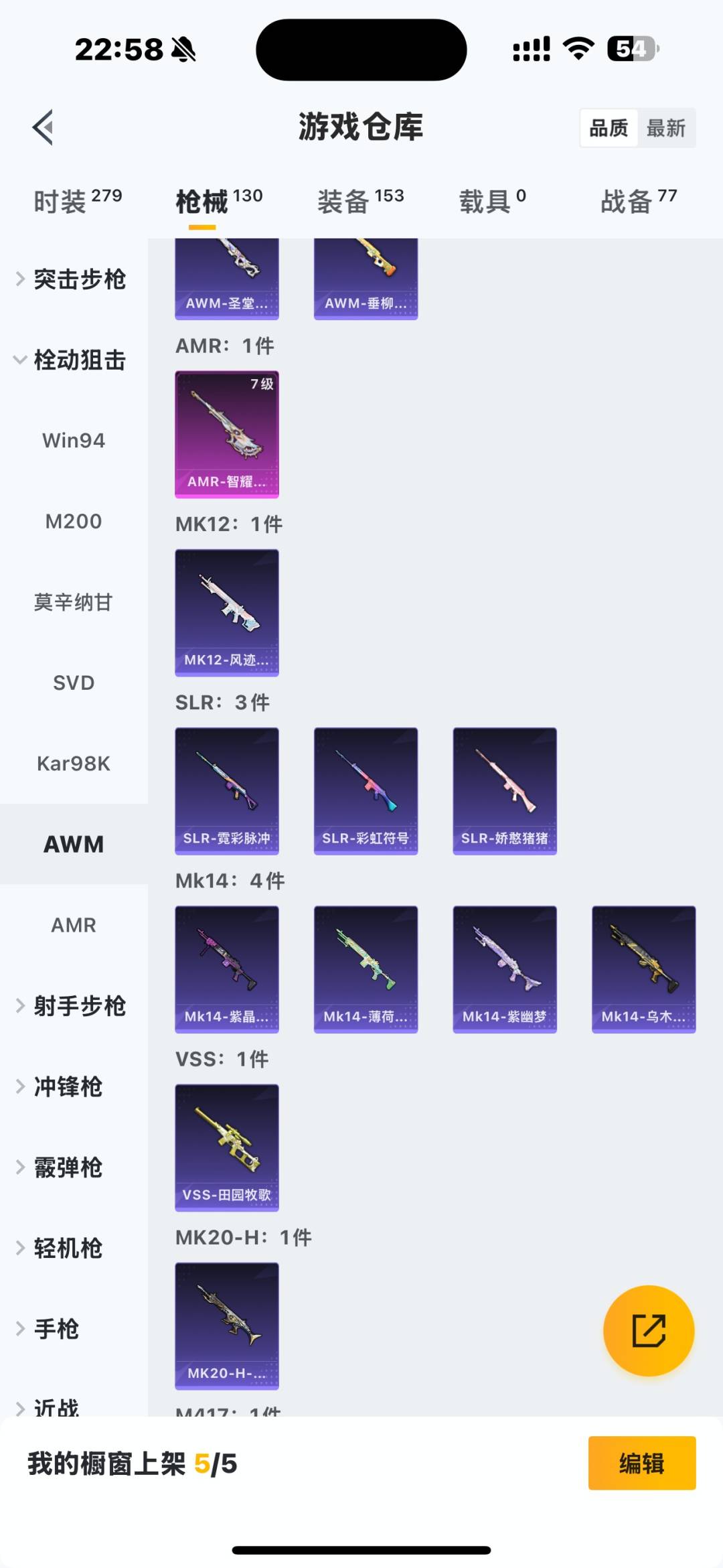Viewport: 723px width, 1568px height.
Task: Tap the back arrow at top left
Action: 42,127
